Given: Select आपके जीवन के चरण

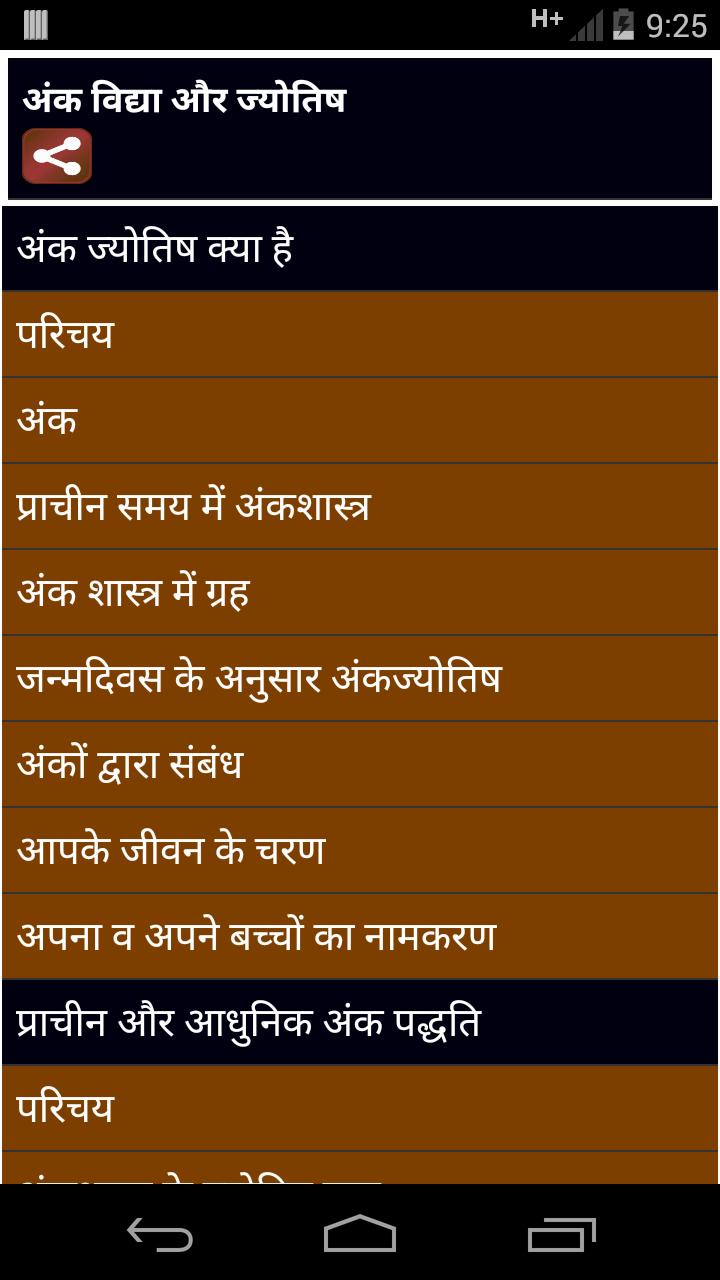Looking at the screenshot, I should click(360, 850).
